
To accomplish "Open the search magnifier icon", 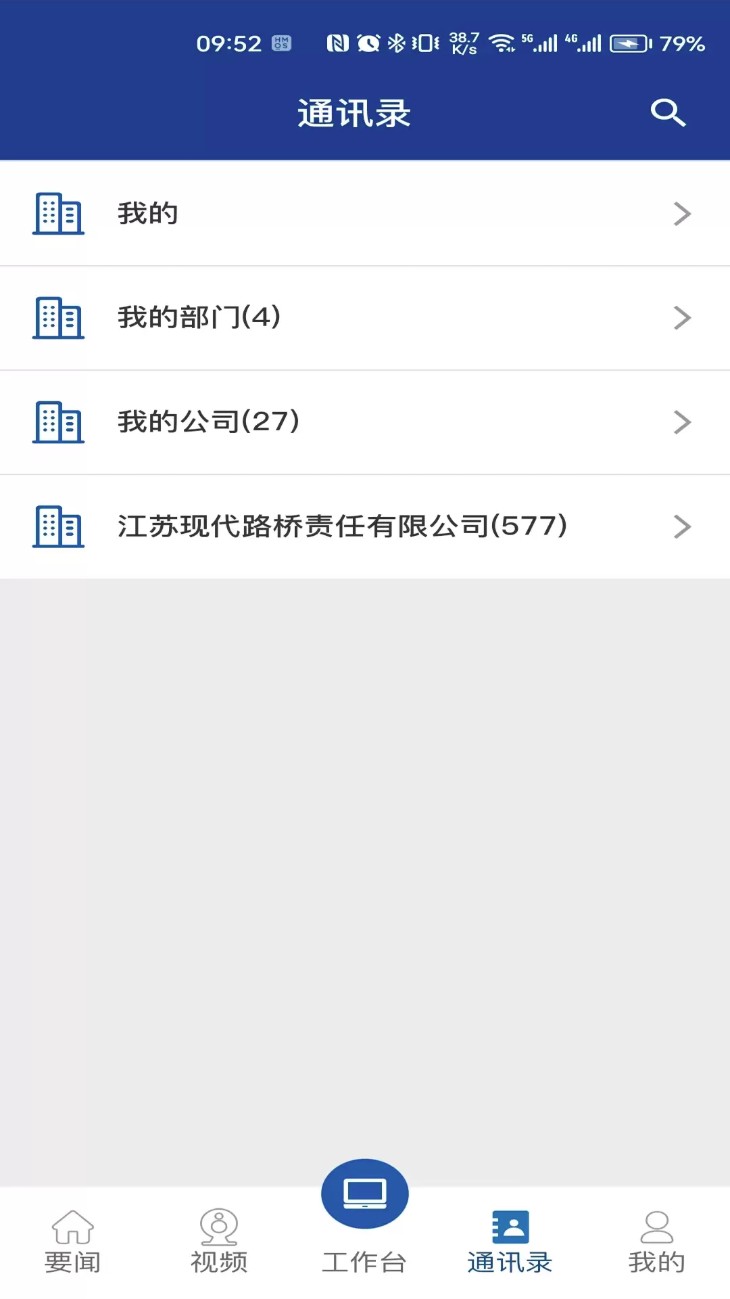I will tap(668, 113).
